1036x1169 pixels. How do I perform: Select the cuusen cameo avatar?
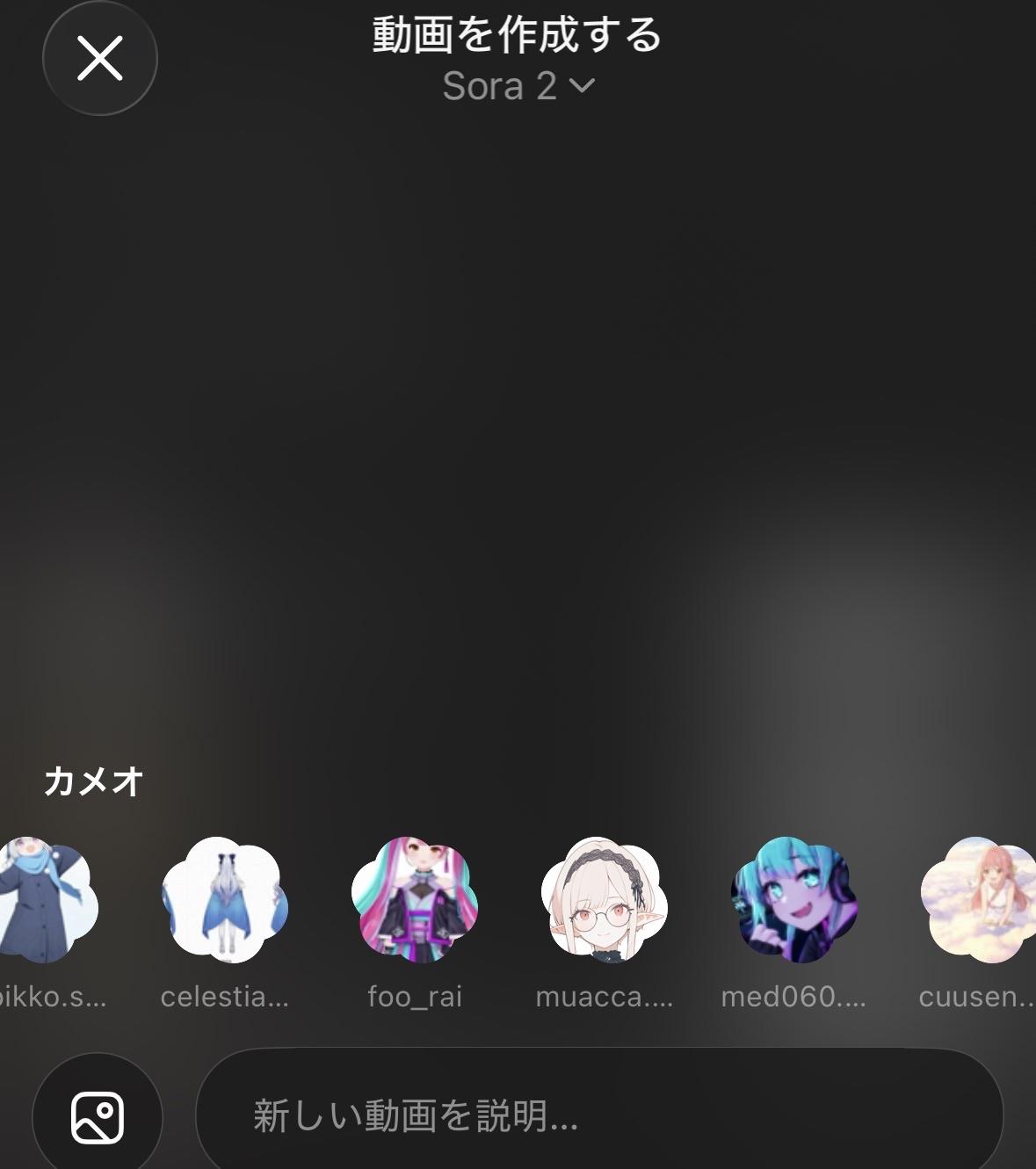(x=978, y=899)
